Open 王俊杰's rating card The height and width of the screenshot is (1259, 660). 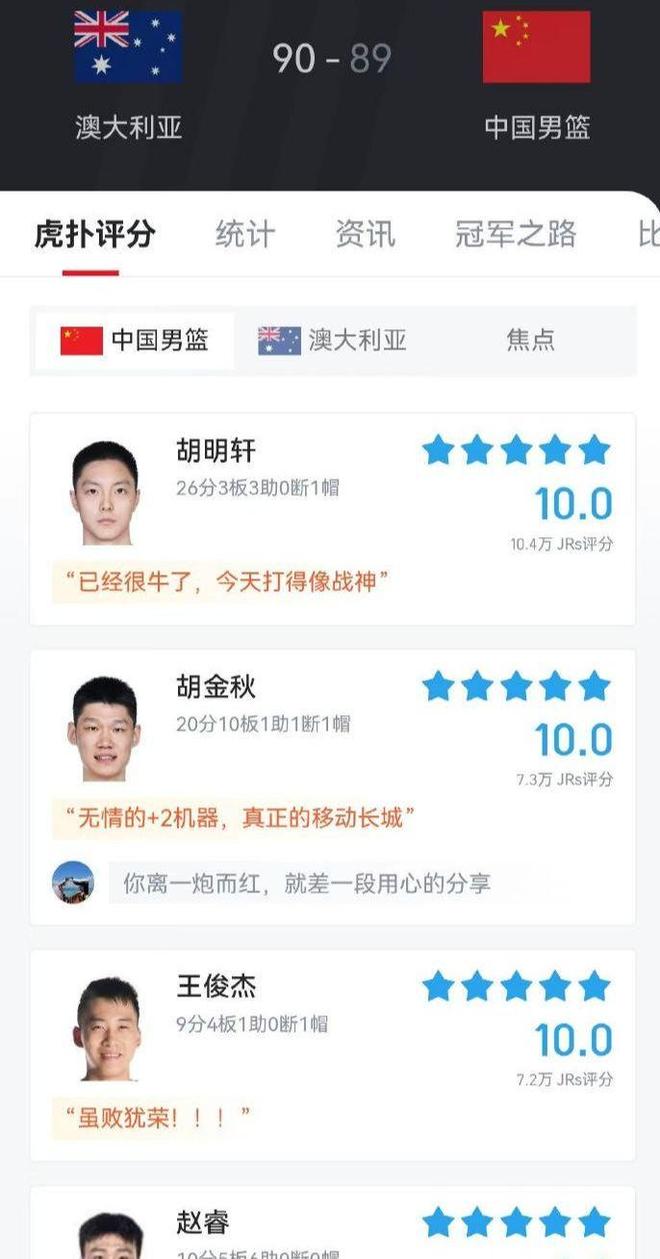(x=333, y=1055)
